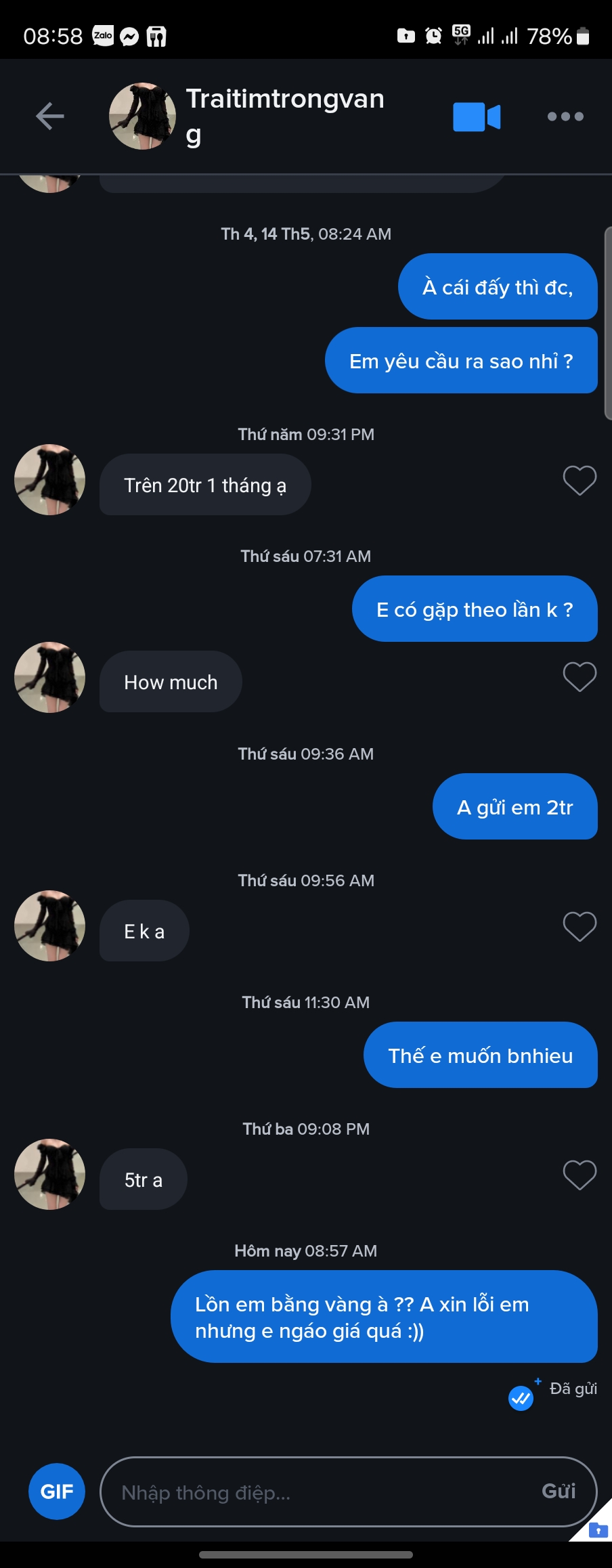Open the three-dot options menu
Screen dimensions: 612x1568
[x=565, y=116]
